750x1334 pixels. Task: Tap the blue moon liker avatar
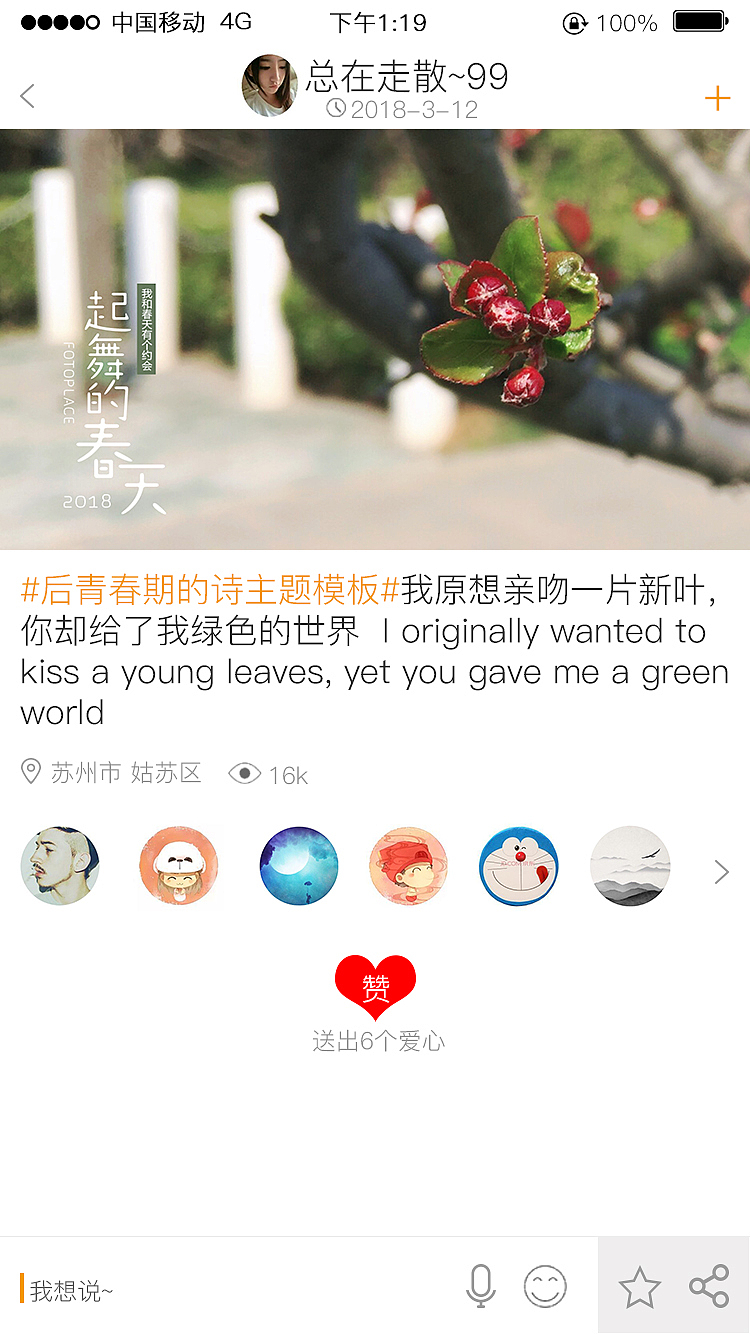[x=298, y=866]
